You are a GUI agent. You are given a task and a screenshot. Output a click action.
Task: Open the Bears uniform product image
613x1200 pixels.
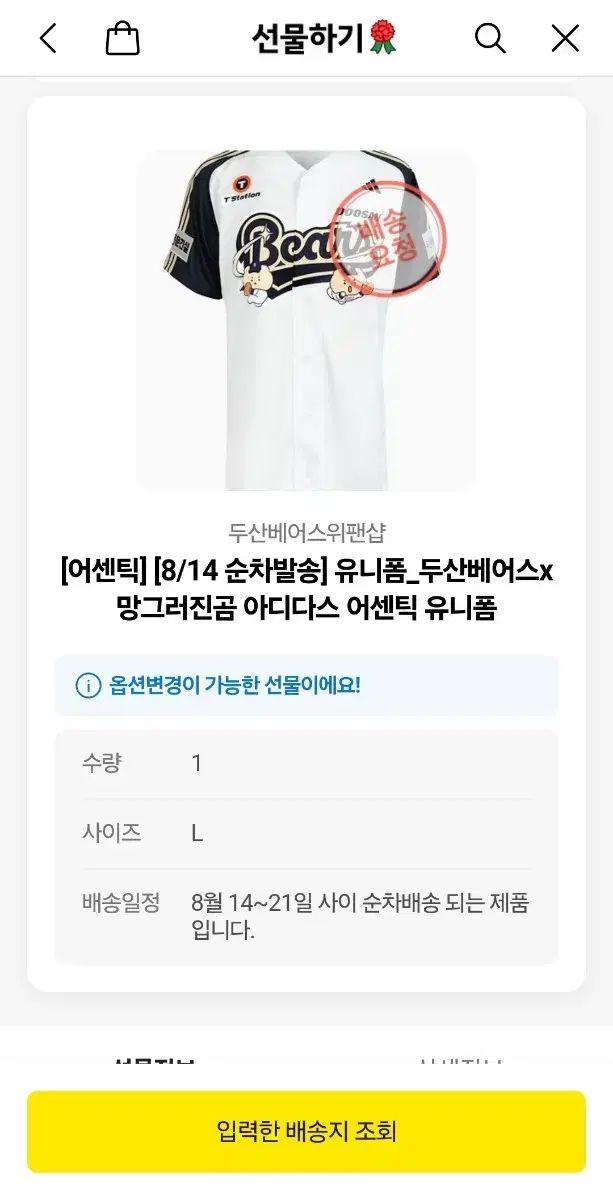click(306, 320)
